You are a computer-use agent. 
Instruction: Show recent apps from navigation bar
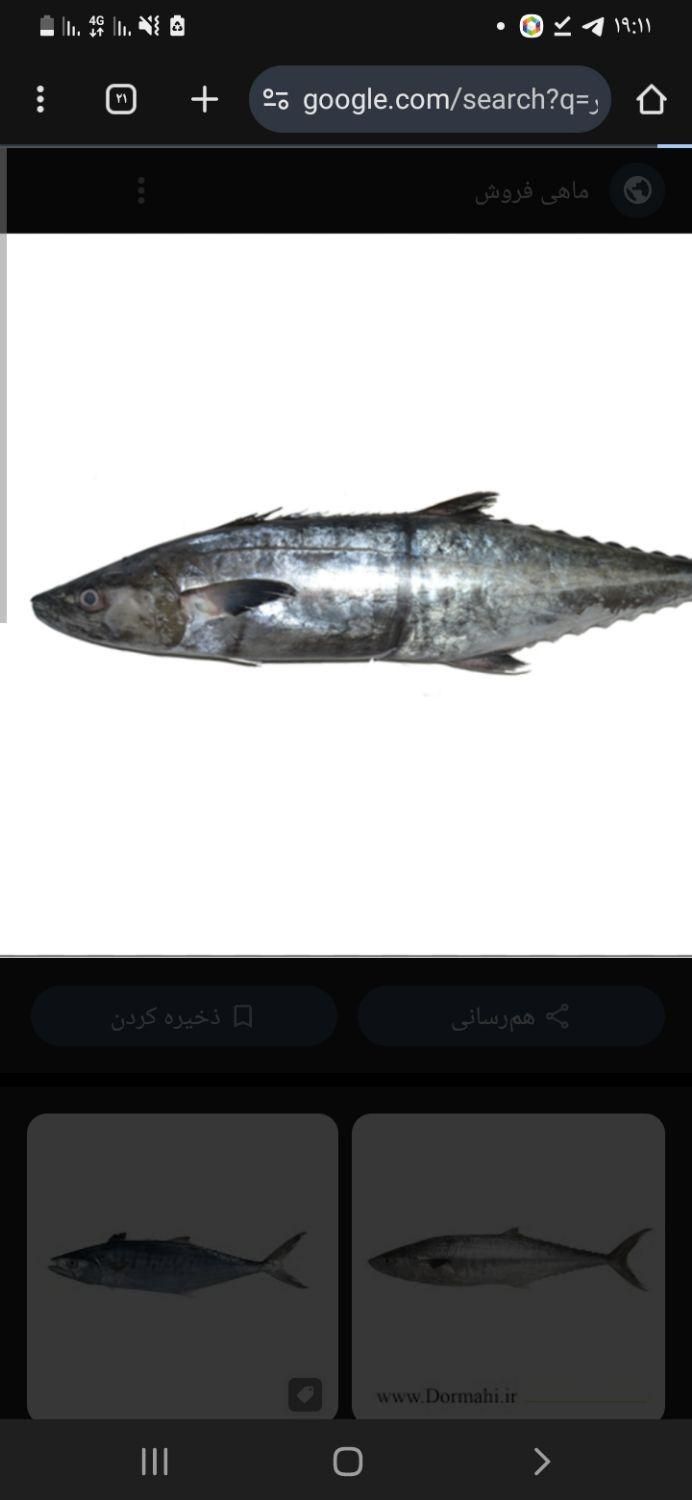[x=154, y=1461]
